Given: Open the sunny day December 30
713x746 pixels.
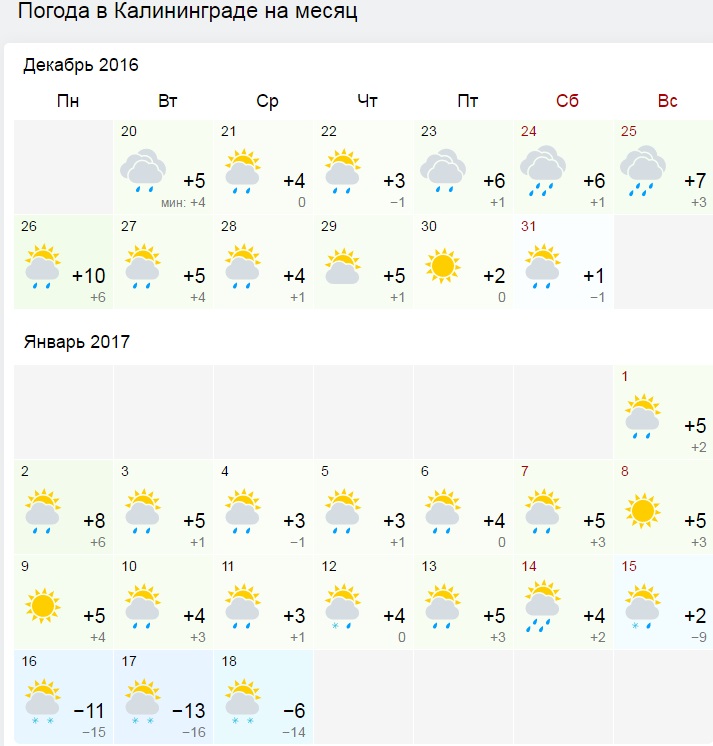Looking at the screenshot, I should pos(463,262).
